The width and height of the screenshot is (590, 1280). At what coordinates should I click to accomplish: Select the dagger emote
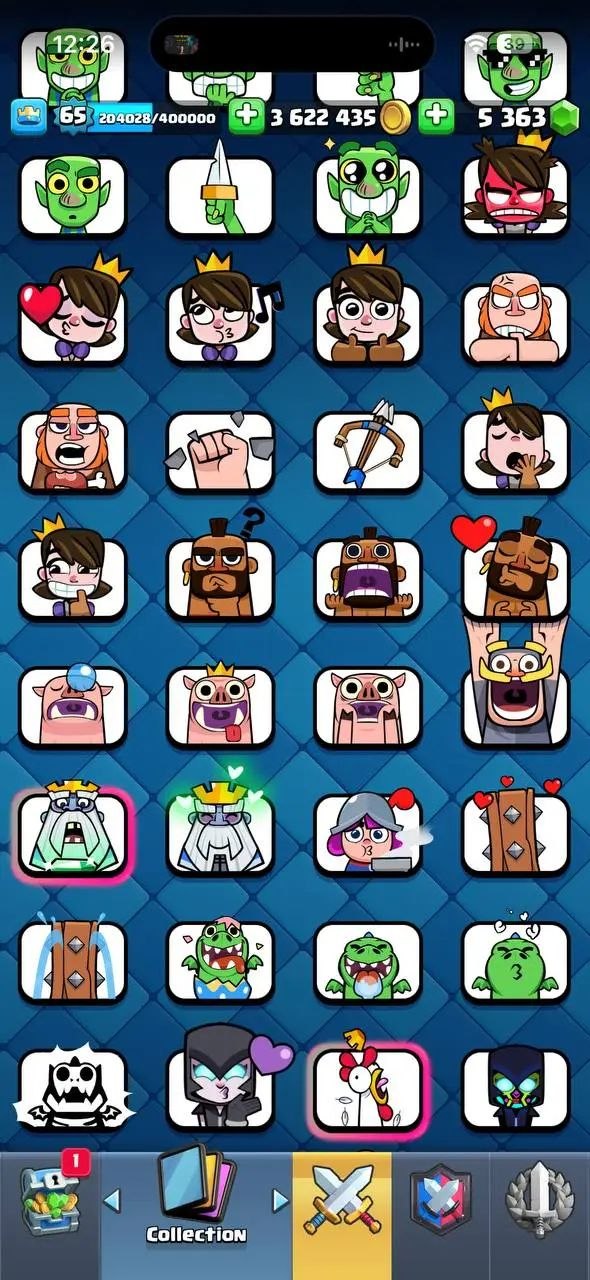tap(220, 190)
